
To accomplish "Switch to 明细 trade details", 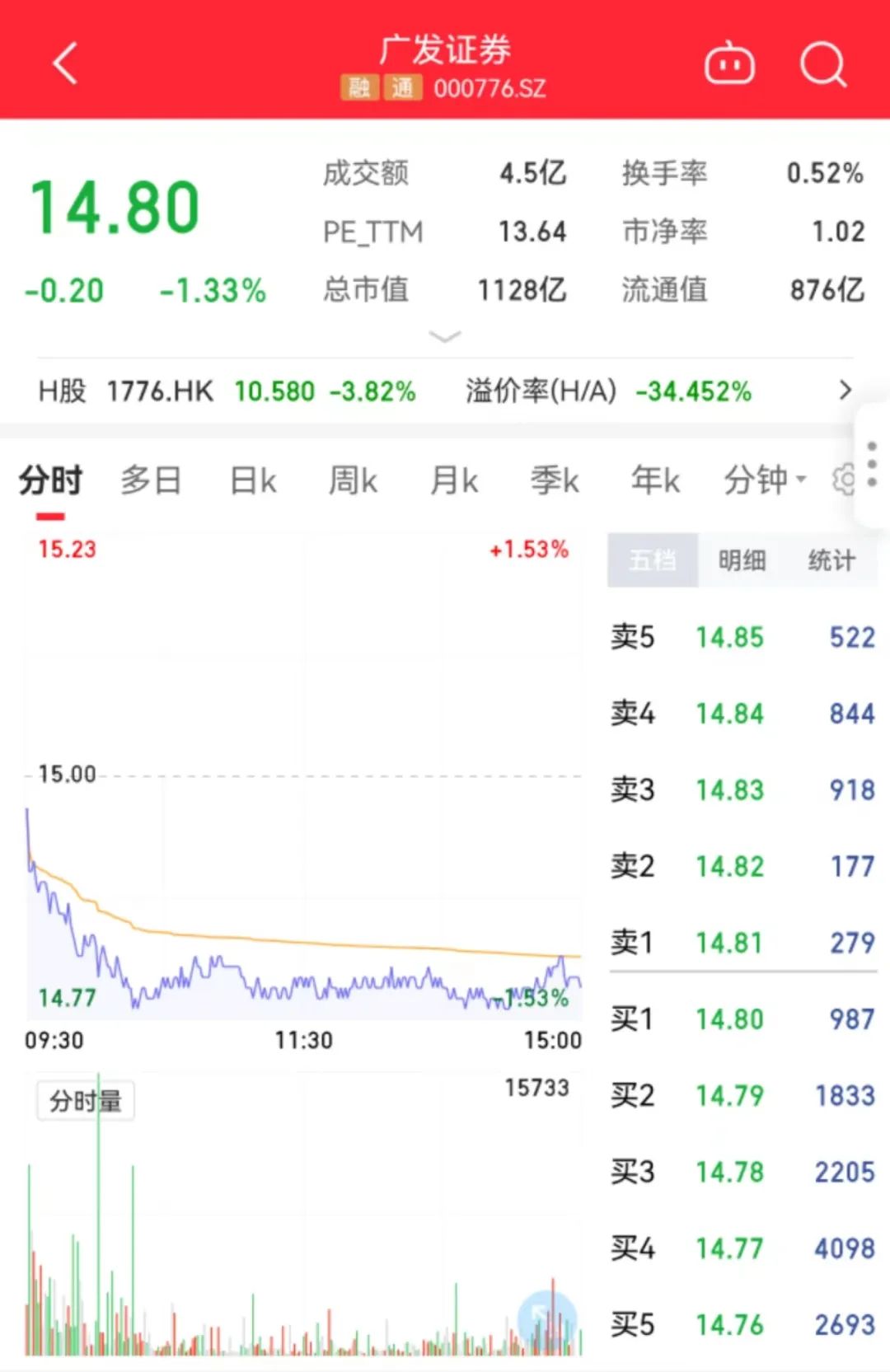I will click(x=742, y=560).
